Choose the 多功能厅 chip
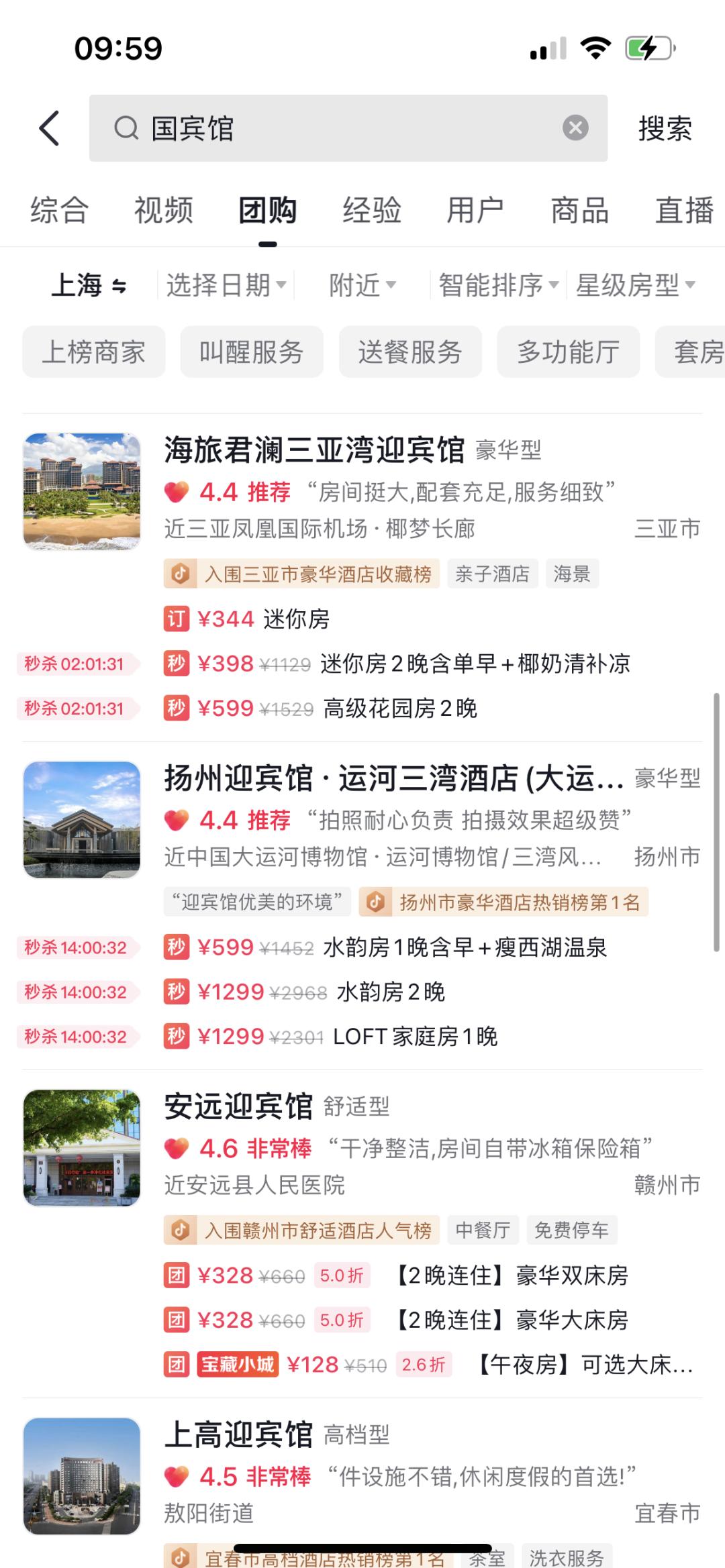The image size is (725, 1568). click(568, 352)
